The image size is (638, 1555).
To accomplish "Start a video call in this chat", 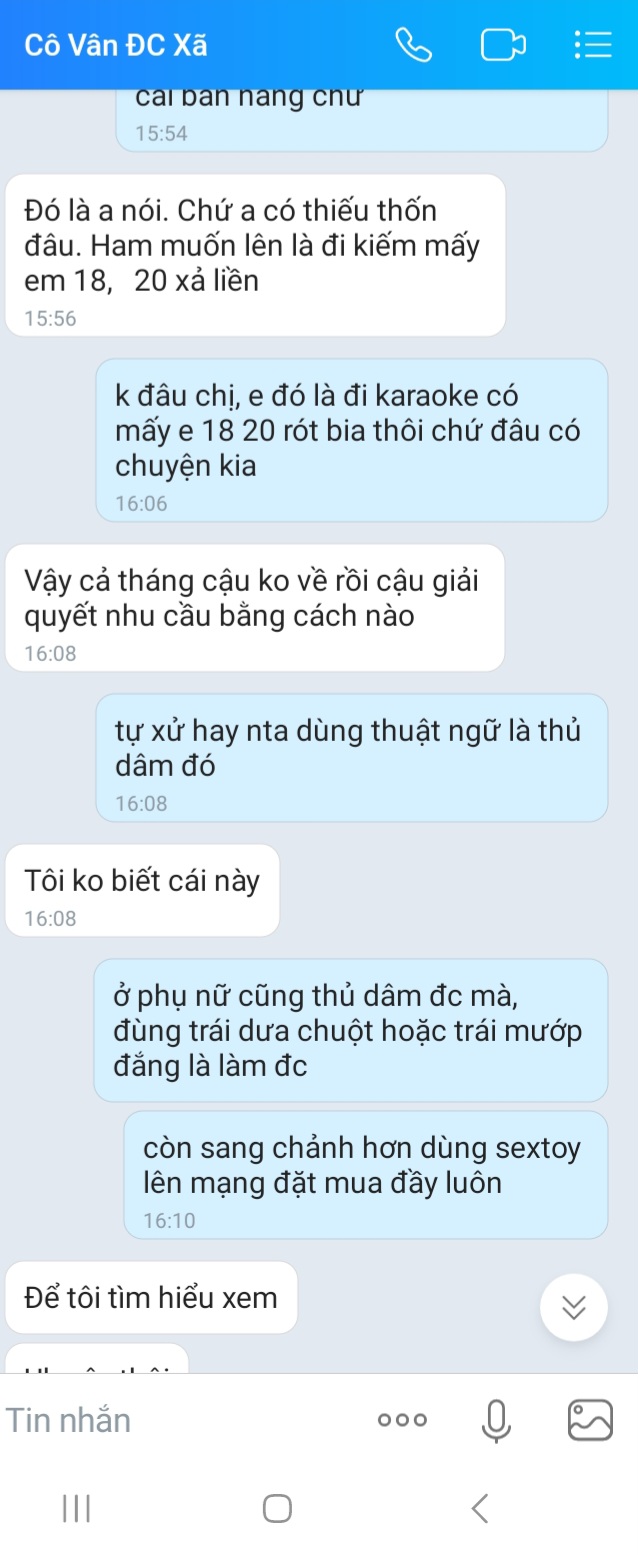I will point(503,46).
